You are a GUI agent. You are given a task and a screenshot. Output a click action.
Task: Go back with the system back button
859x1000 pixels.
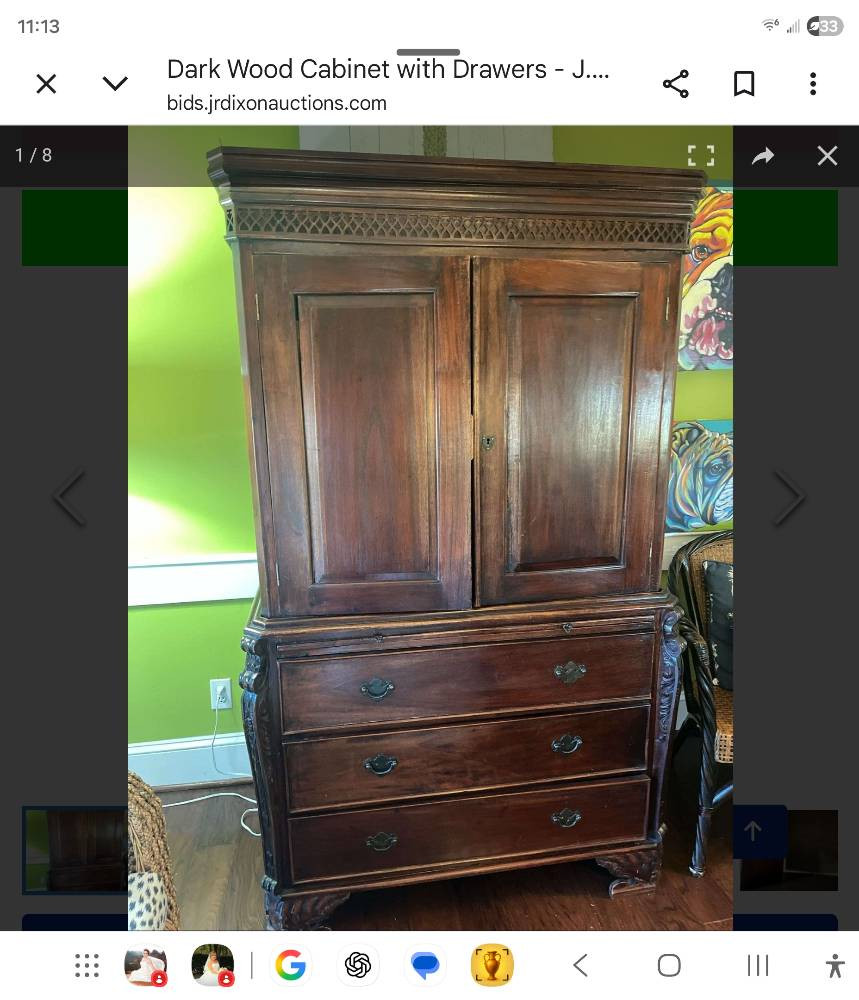(580, 965)
